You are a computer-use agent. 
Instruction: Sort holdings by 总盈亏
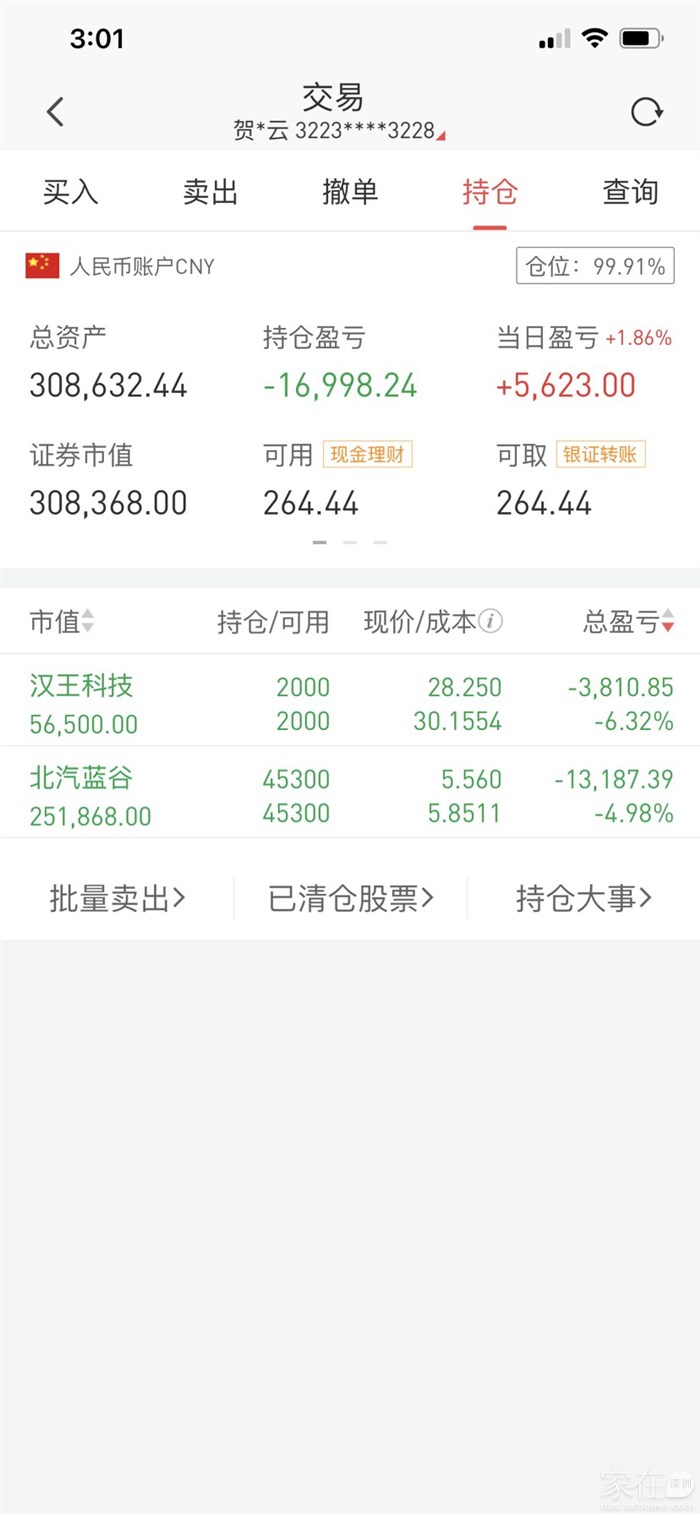629,622
